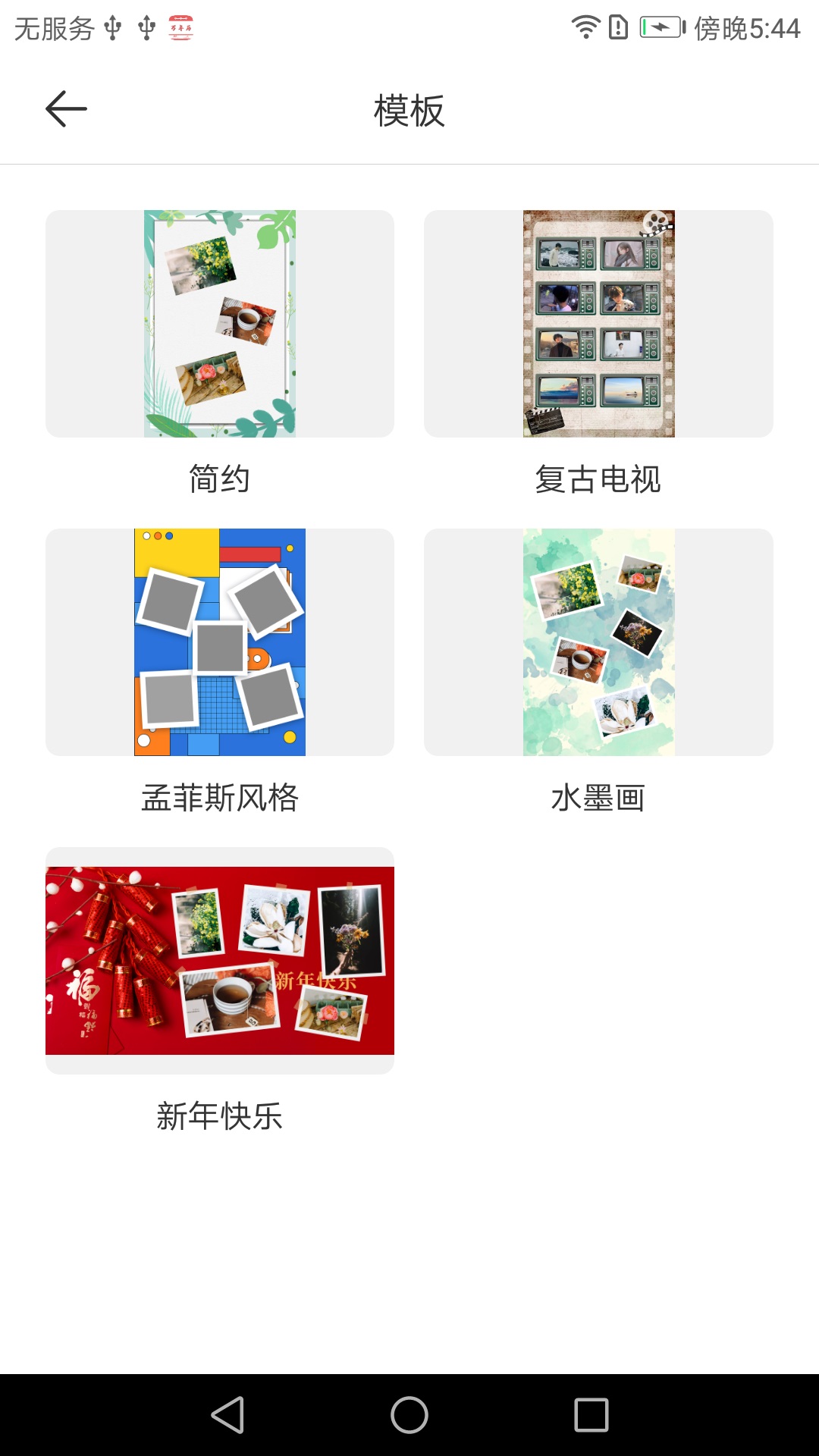Tap the 模板 title in header

click(x=409, y=111)
